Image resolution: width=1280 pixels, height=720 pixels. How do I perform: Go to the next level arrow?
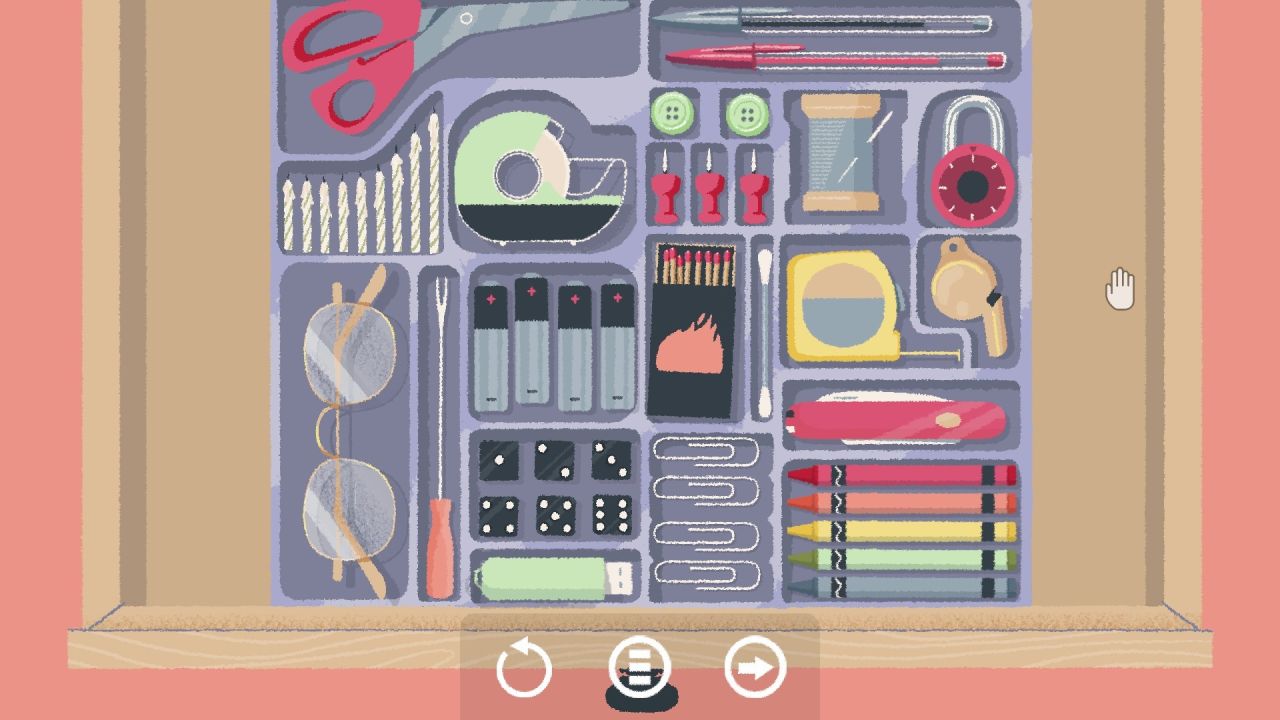pos(755,667)
